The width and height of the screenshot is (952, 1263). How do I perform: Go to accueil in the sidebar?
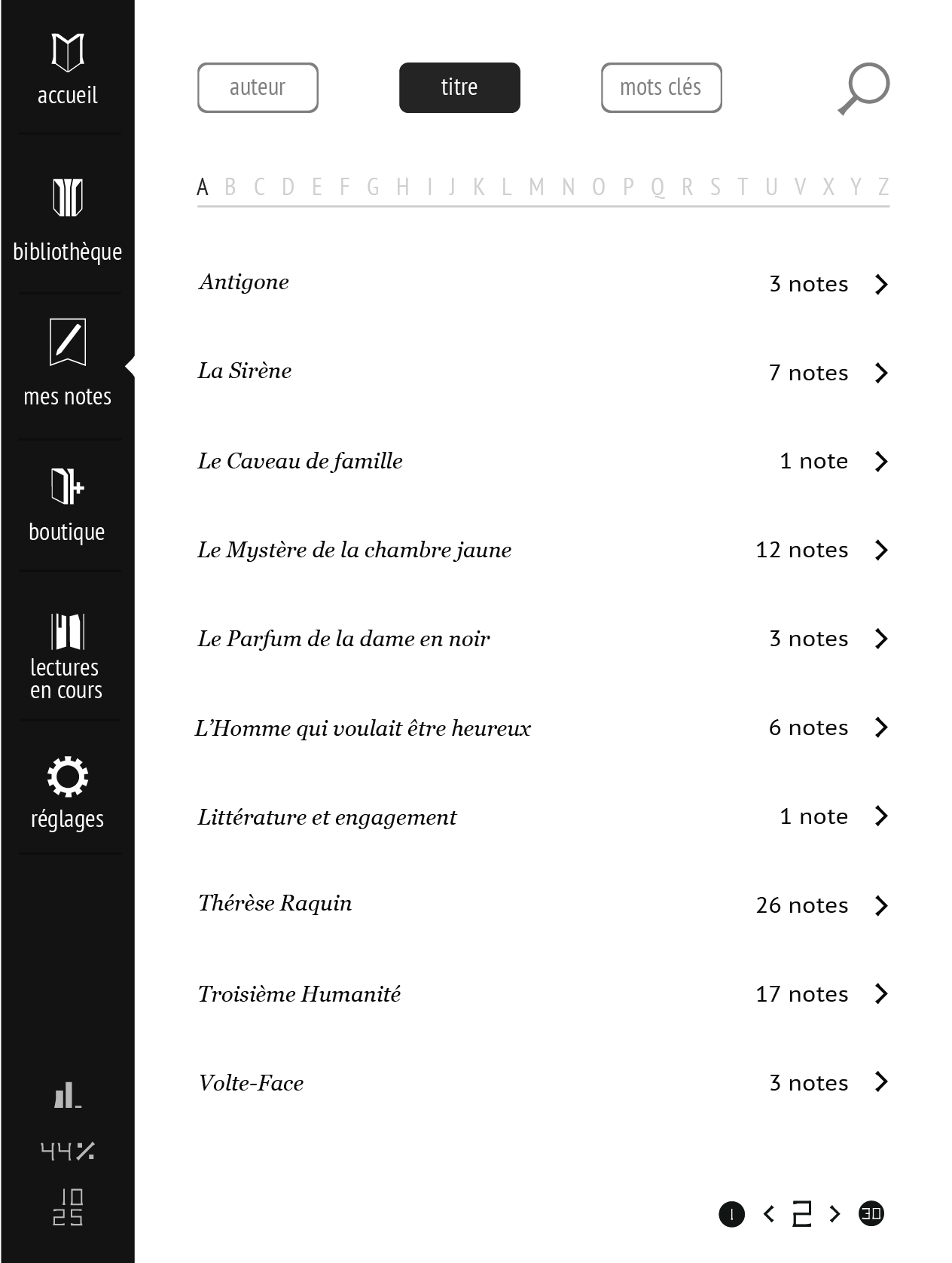(x=67, y=69)
